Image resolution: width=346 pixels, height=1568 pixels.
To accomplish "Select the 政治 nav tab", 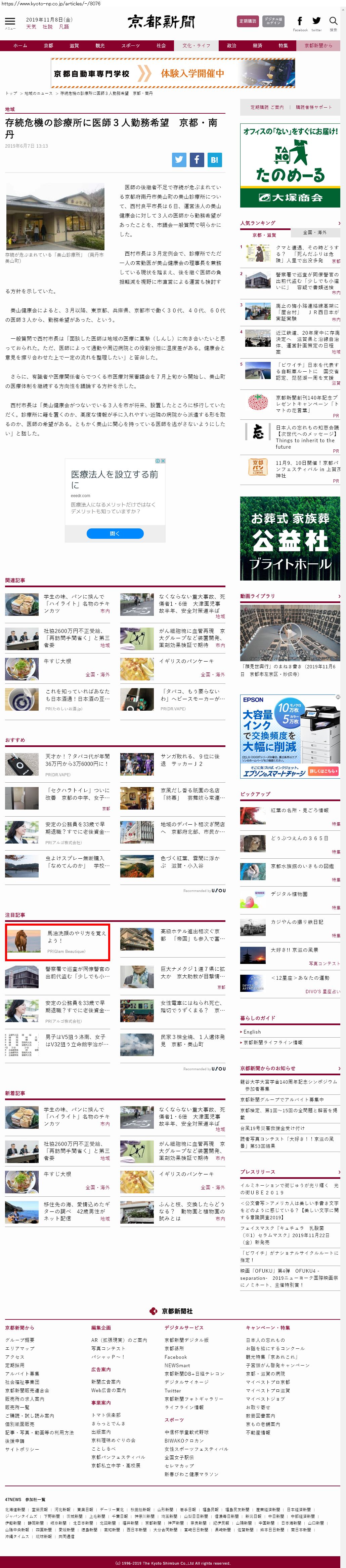I will pos(232,46).
